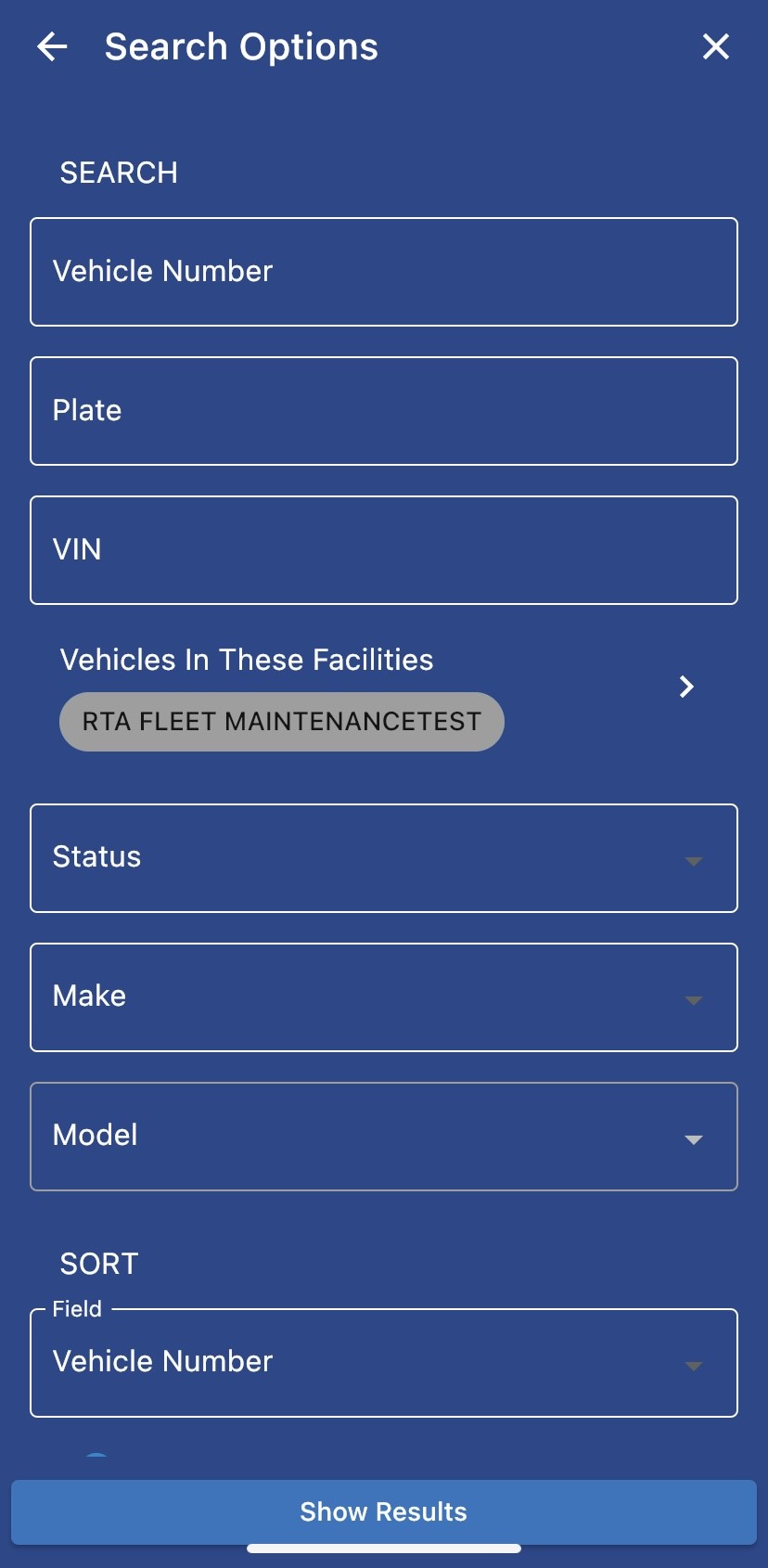
Task: Tap the SEARCH section header
Action: (x=119, y=173)
